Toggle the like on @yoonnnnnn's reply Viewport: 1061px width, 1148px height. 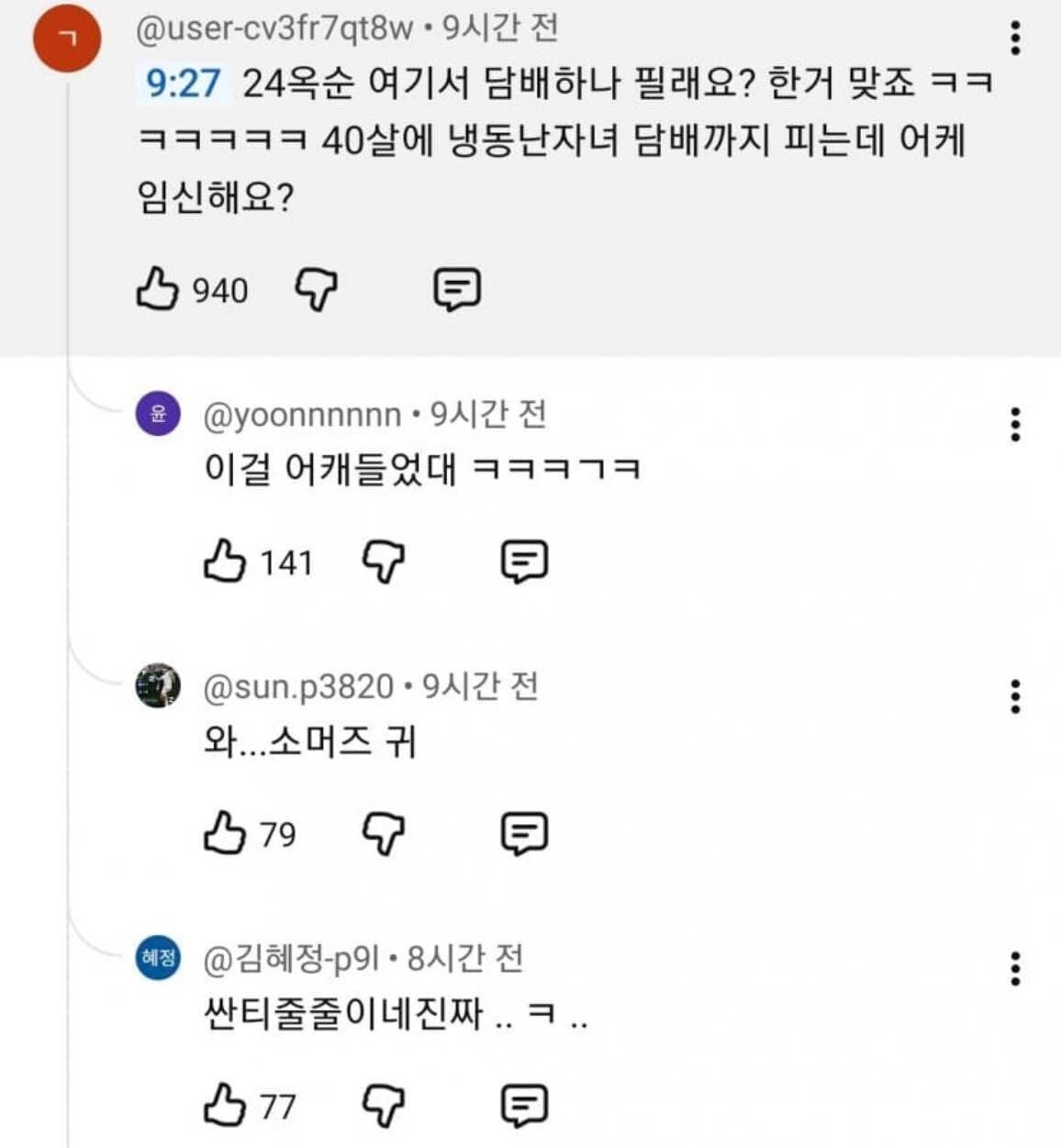pos(226,560)
